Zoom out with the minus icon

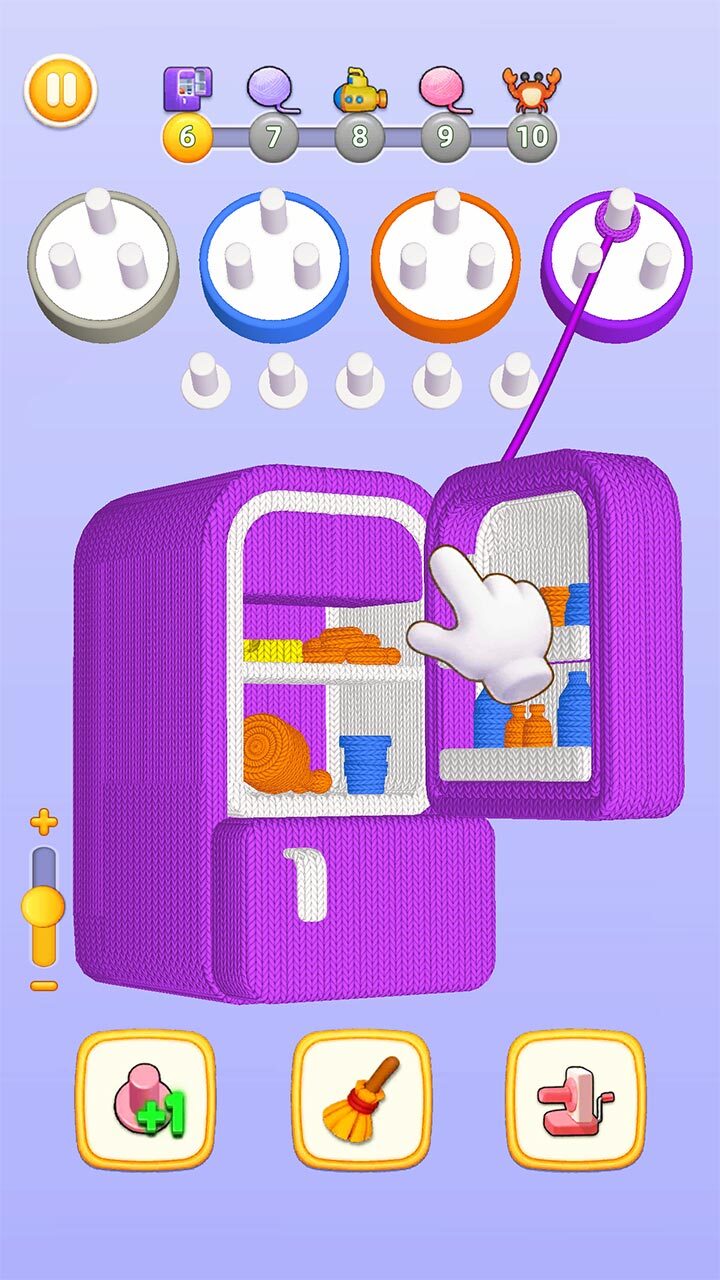[43, 986]
